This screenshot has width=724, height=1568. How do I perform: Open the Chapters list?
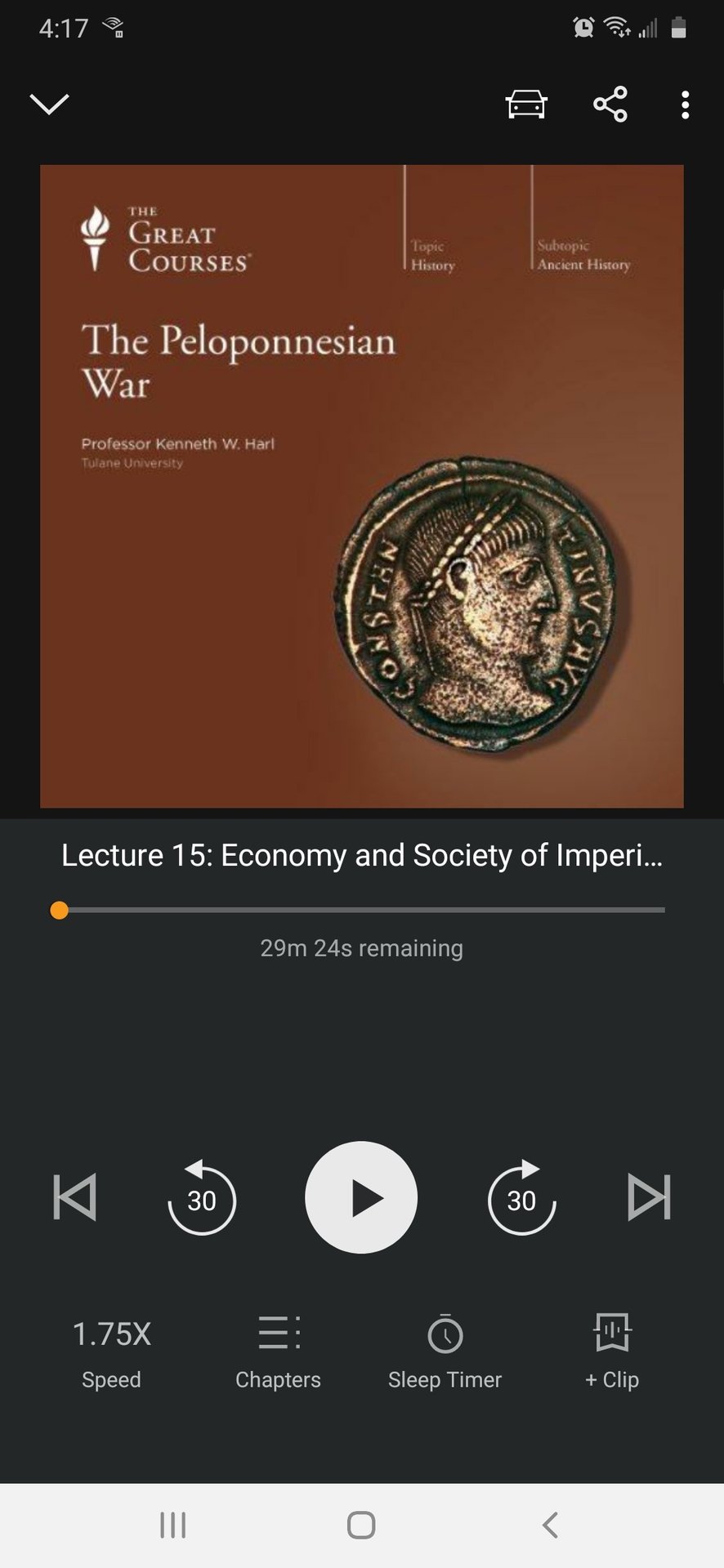point(278,1351)
